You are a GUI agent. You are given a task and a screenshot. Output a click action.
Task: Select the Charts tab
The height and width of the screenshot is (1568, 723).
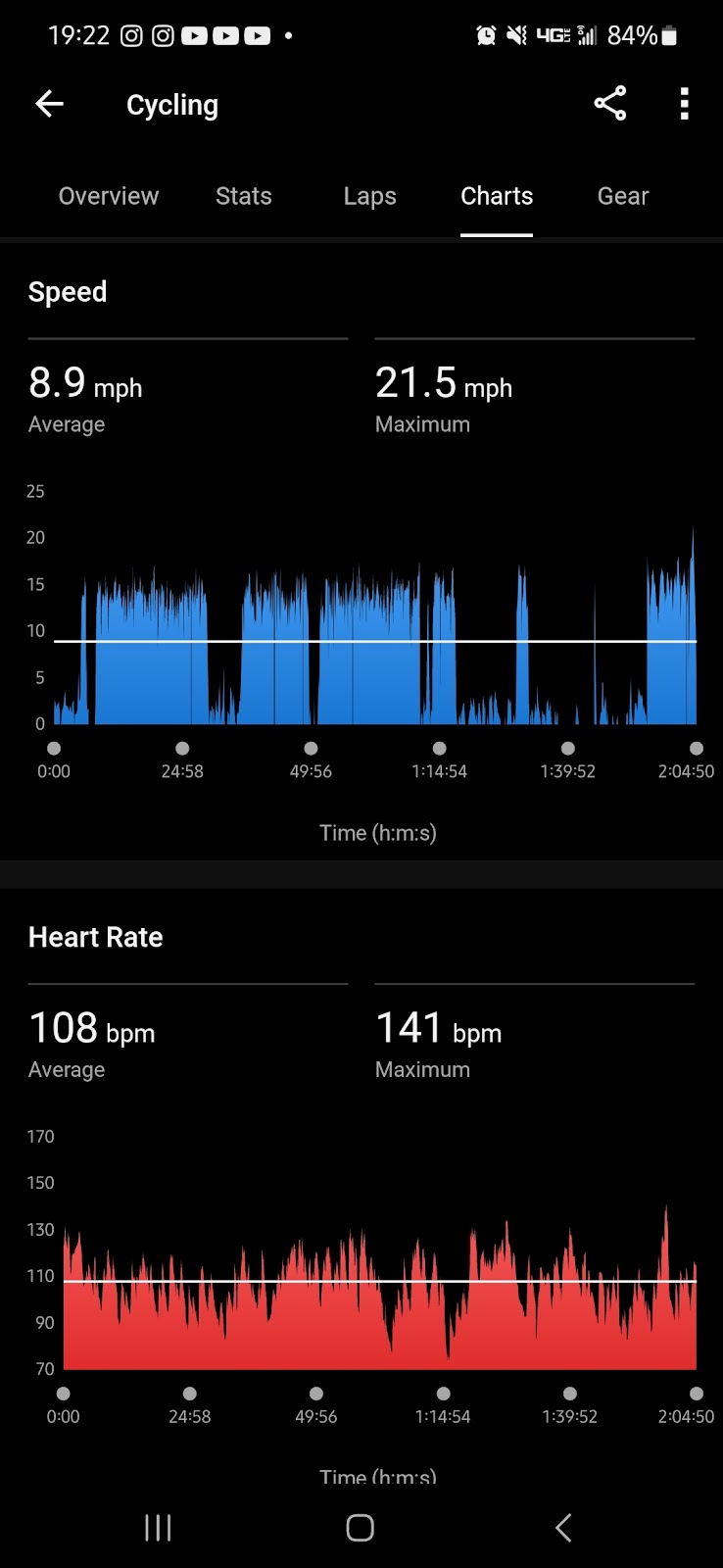pyautogui.click(x=497, y=196)
